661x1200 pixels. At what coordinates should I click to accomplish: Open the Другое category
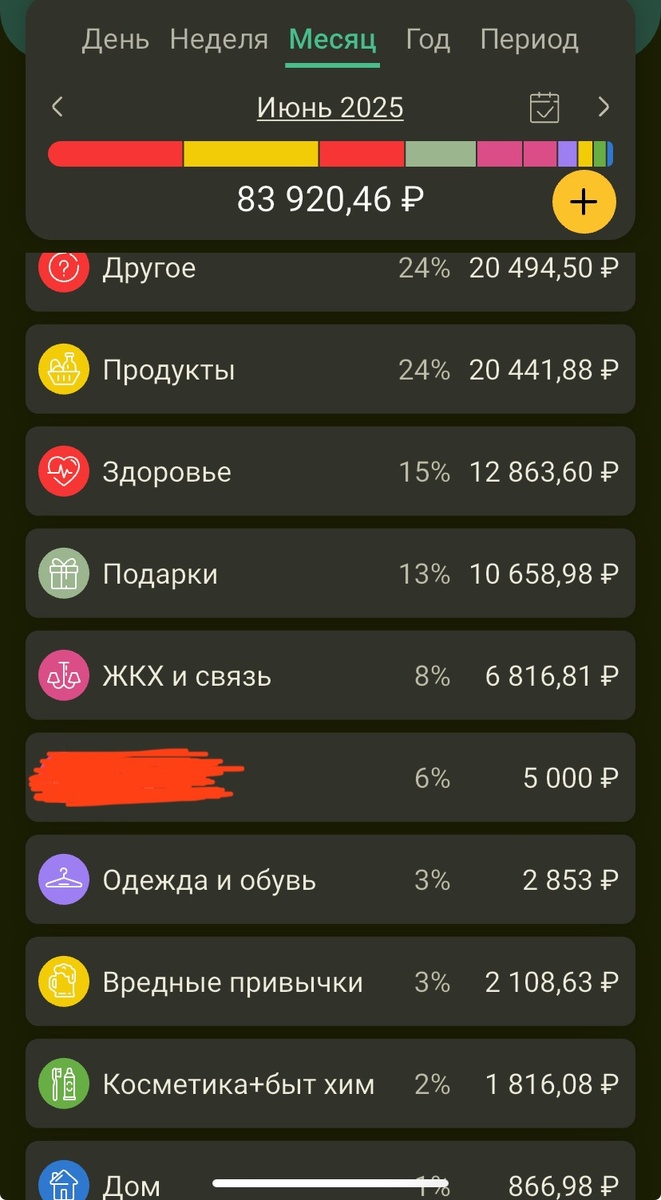point(330,270)
